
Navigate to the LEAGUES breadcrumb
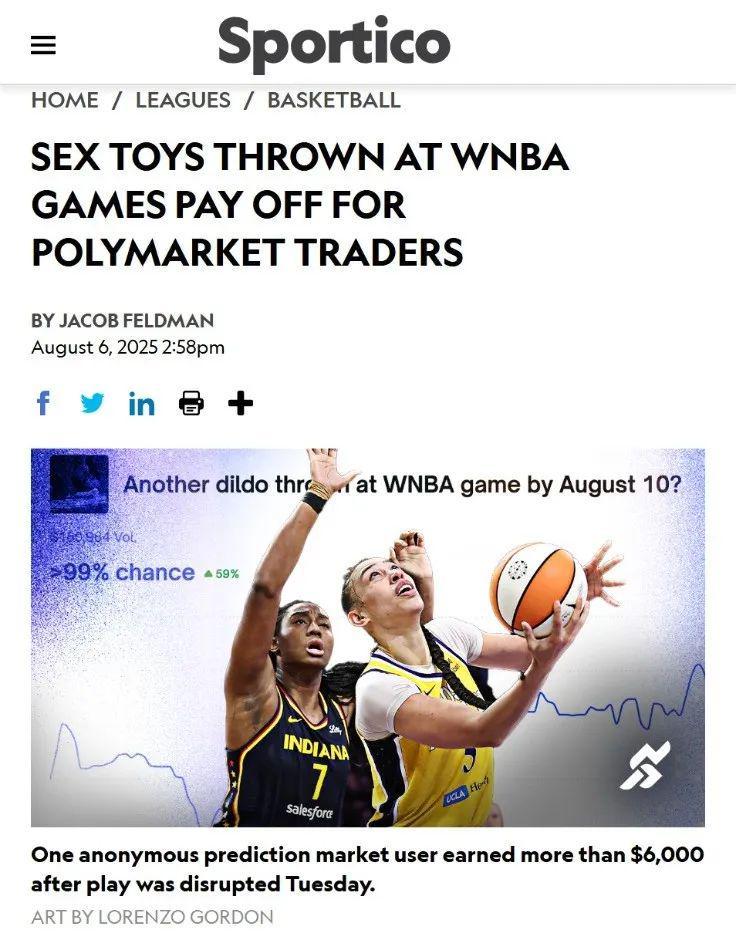(x=183, y=100)
